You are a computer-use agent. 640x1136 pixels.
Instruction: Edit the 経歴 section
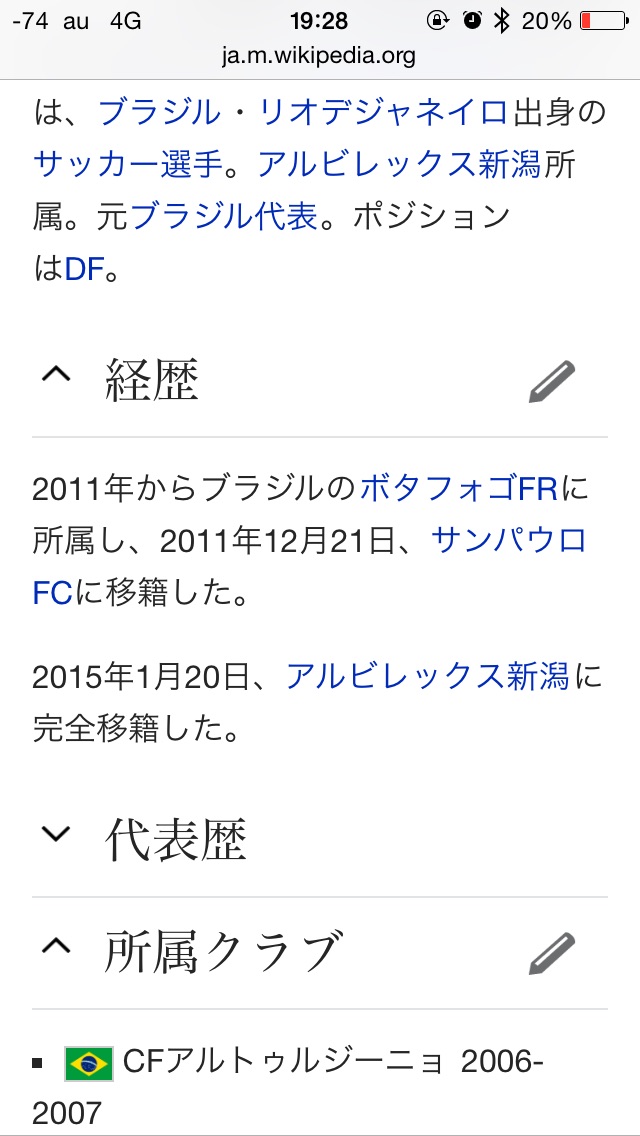552,381
